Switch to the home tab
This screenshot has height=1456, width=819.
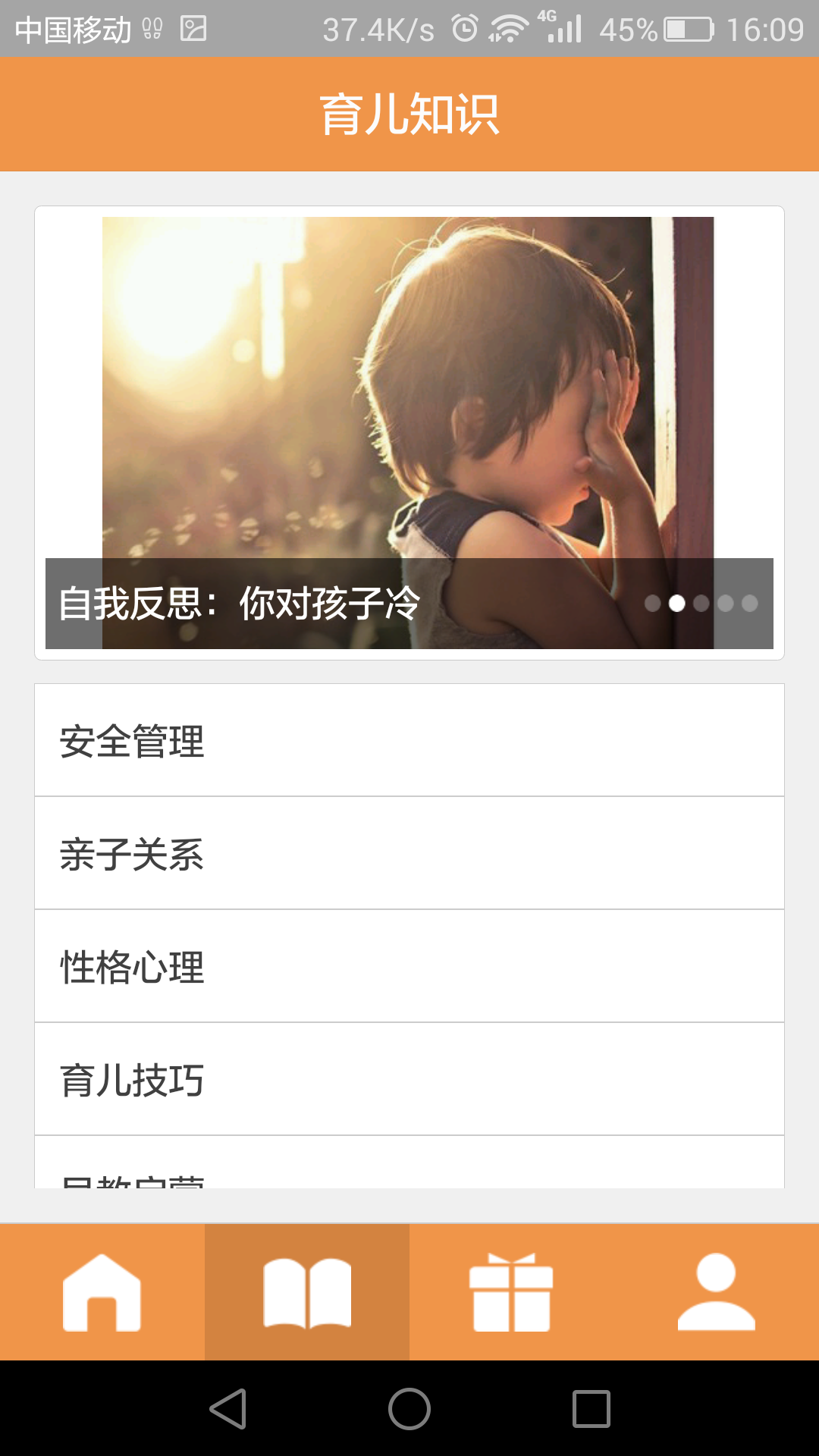click(x=102, y=1292)
